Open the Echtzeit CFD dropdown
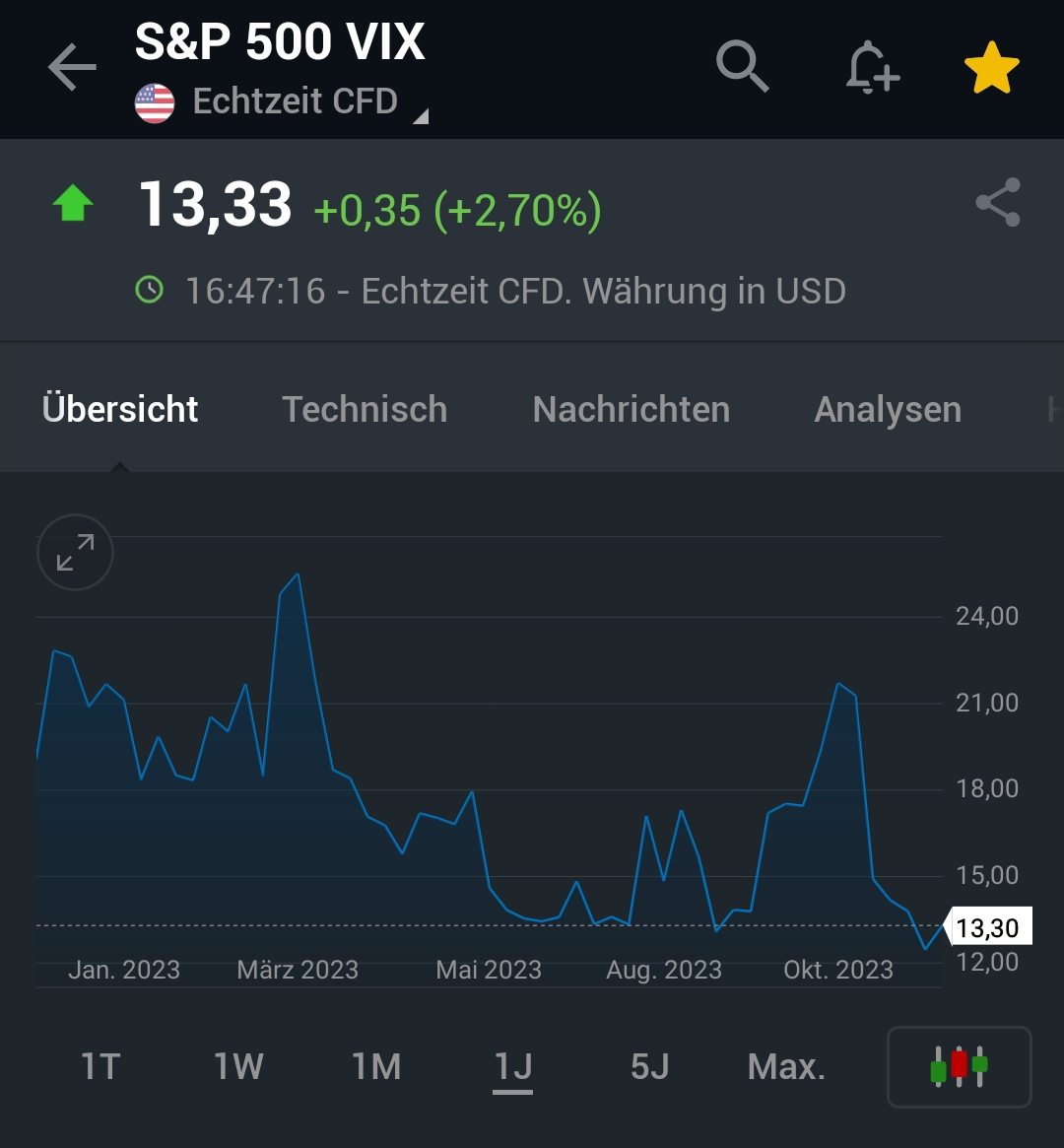The width and height of the screenshot is (1064, 1148). (296, 100)
